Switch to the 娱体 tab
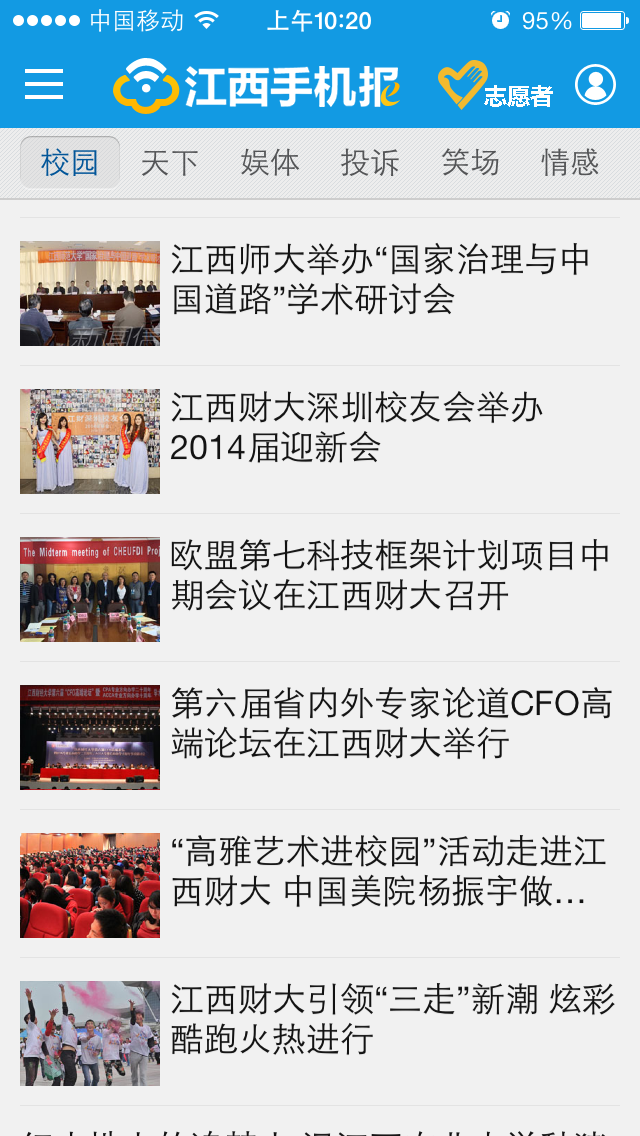640x1136 pixels. (270, 162)
